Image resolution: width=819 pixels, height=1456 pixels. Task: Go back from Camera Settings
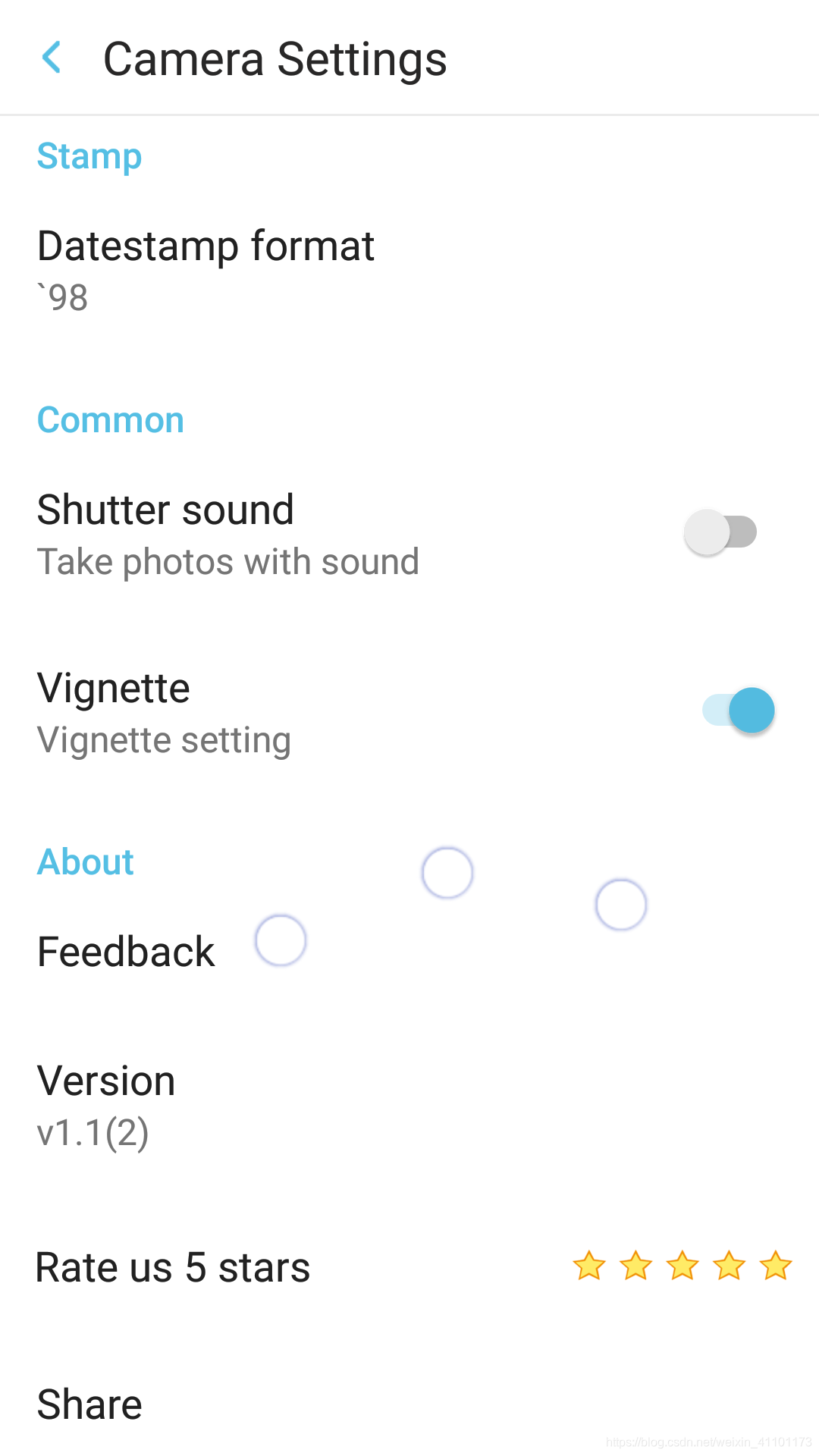click(52, 58)
